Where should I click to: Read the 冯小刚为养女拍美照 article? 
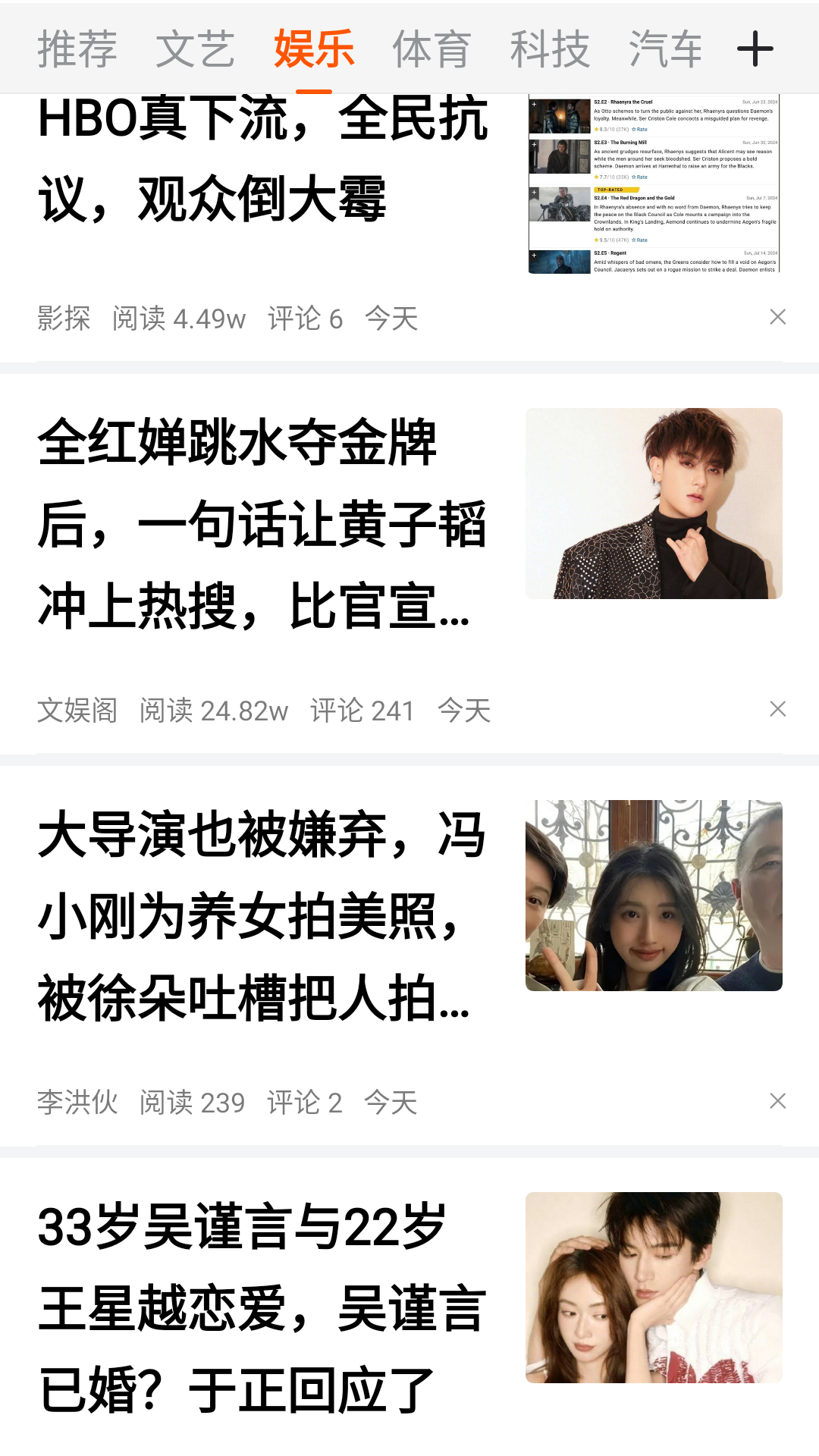(x=262, y=916)
